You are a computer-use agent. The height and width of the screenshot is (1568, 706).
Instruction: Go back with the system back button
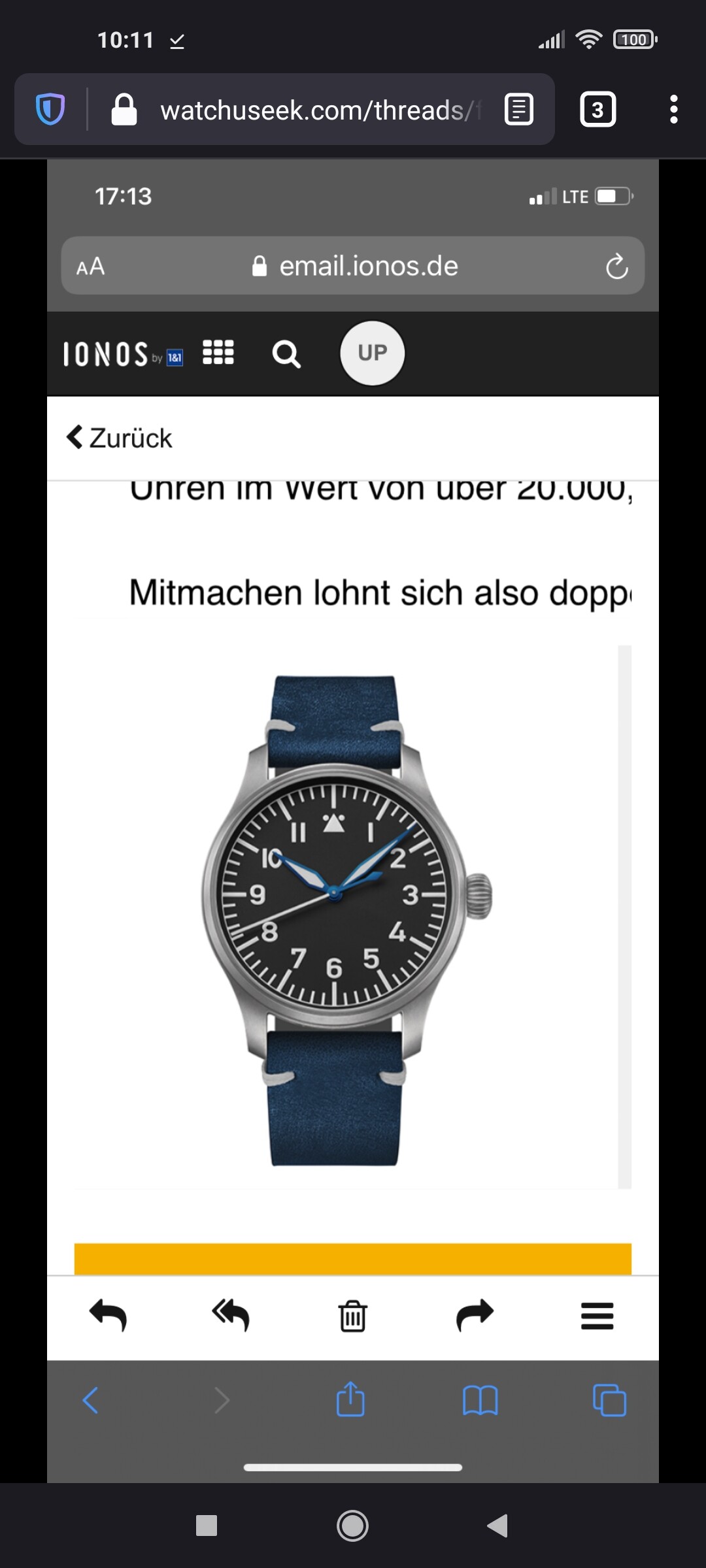[498, 1526]
